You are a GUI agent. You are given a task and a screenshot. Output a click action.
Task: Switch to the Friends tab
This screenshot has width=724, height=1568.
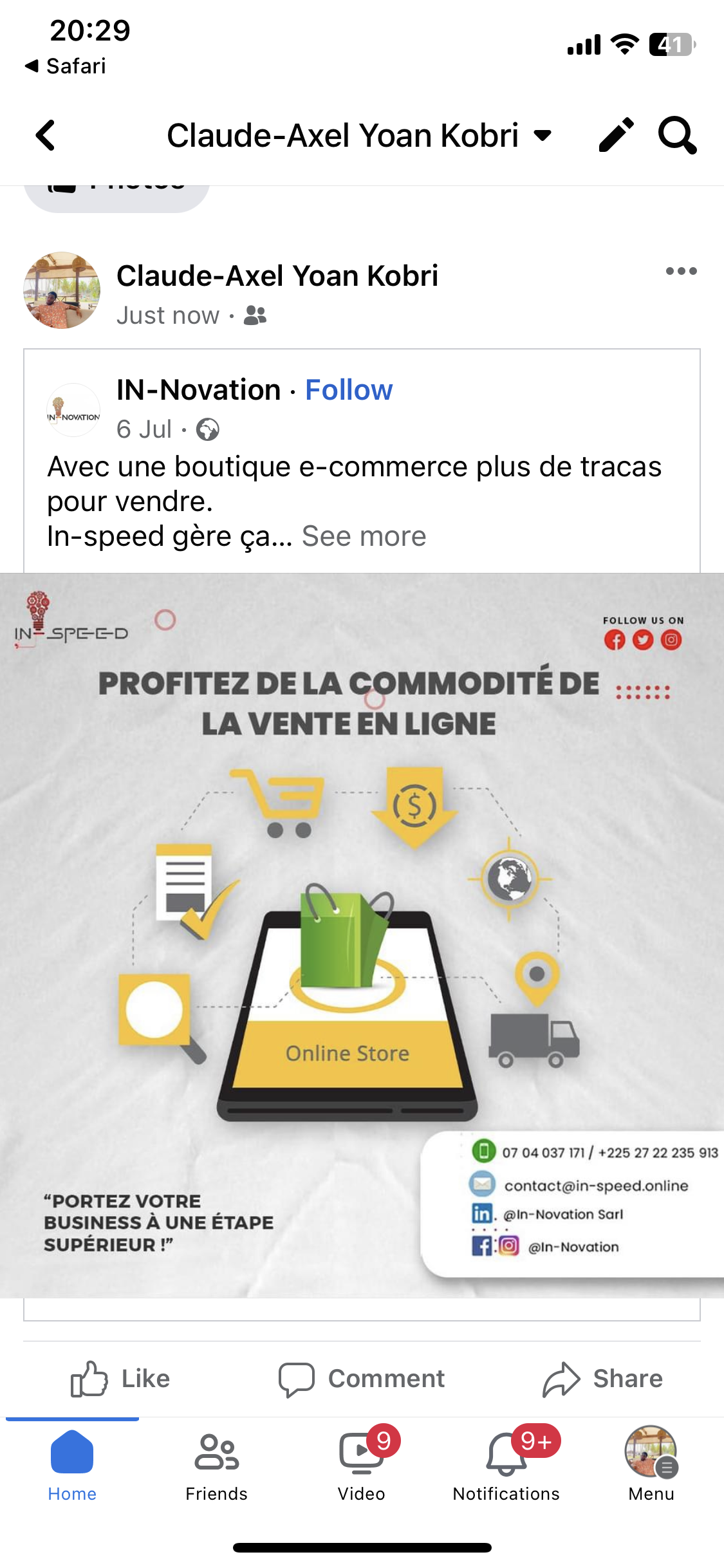tap(217, 1466)
